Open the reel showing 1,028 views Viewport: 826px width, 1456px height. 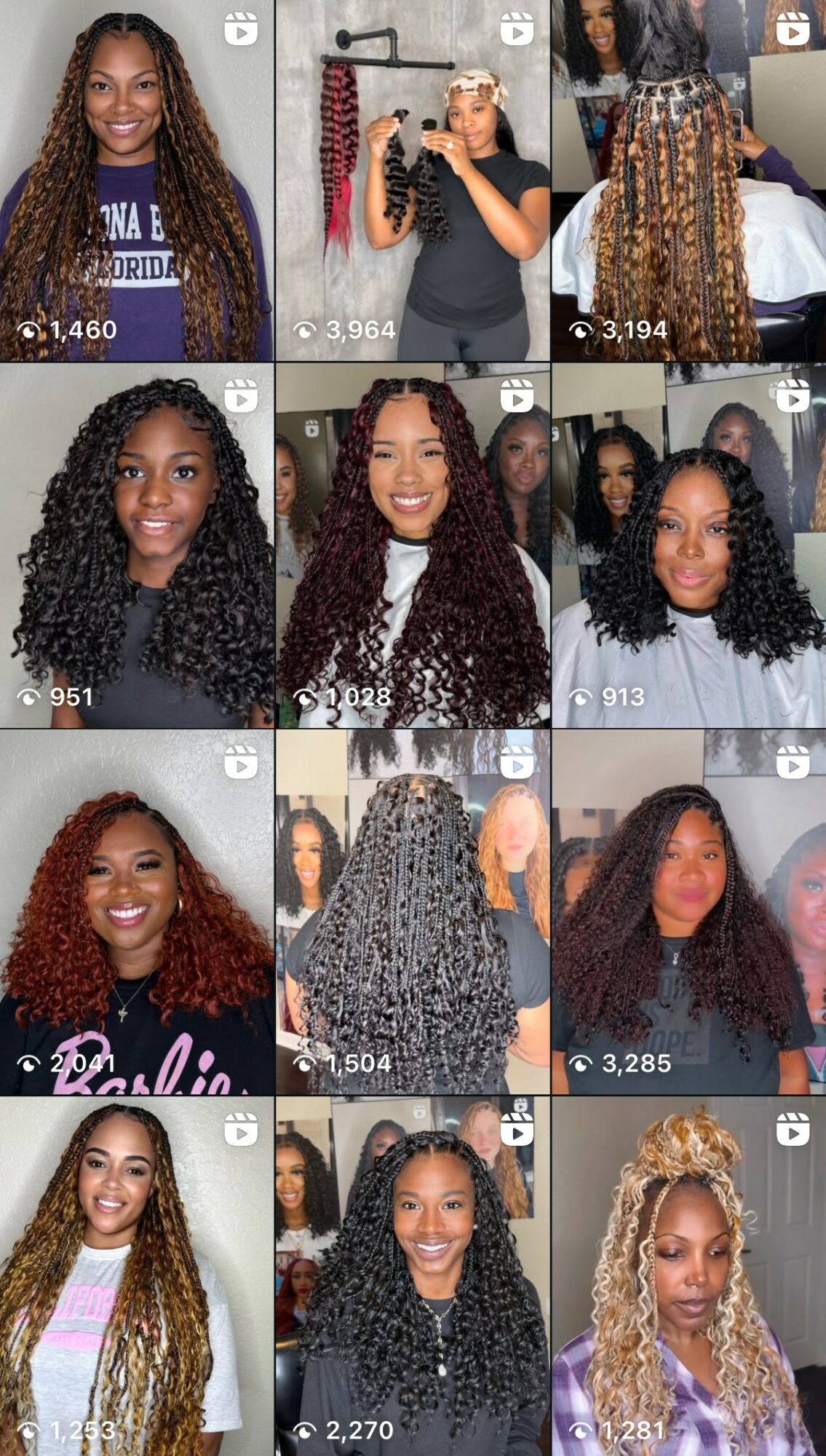tap(413, 546)
